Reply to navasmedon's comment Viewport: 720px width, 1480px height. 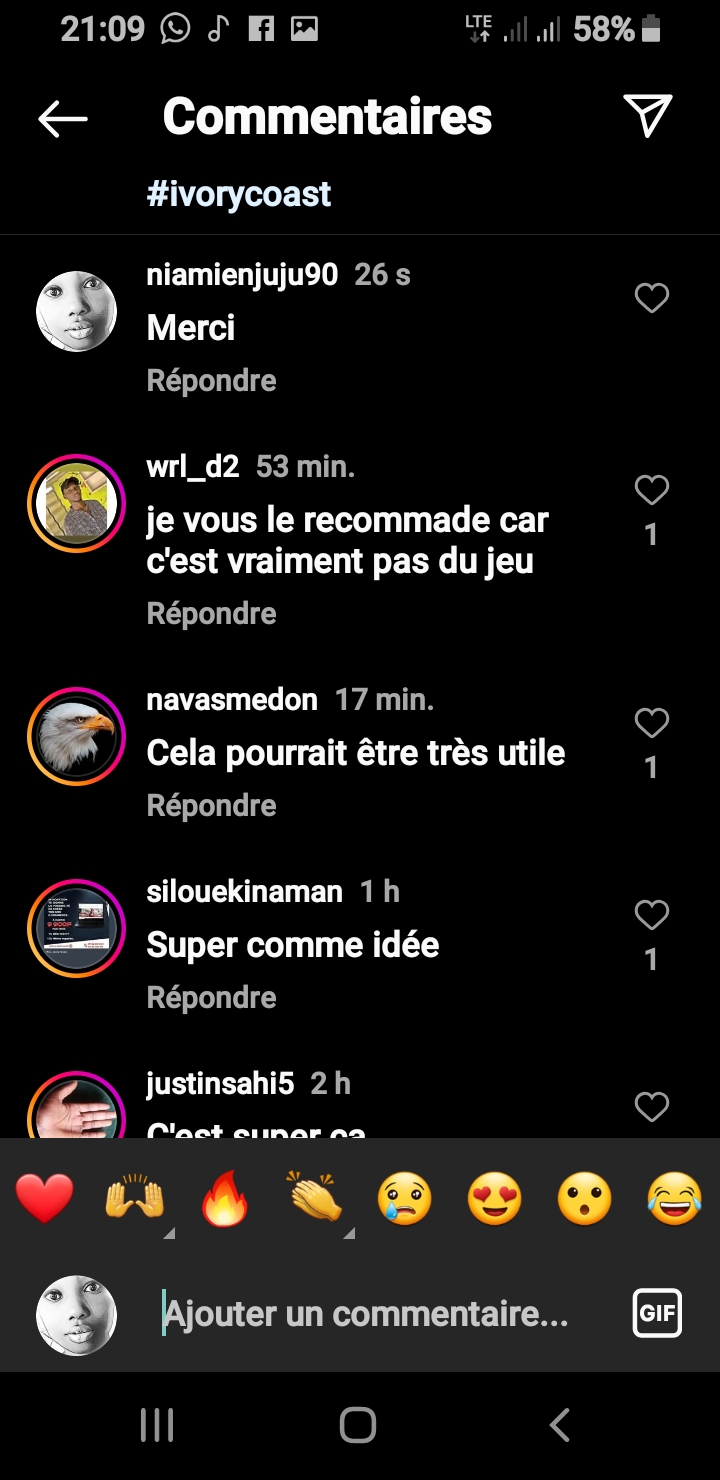tap(211, 805)
